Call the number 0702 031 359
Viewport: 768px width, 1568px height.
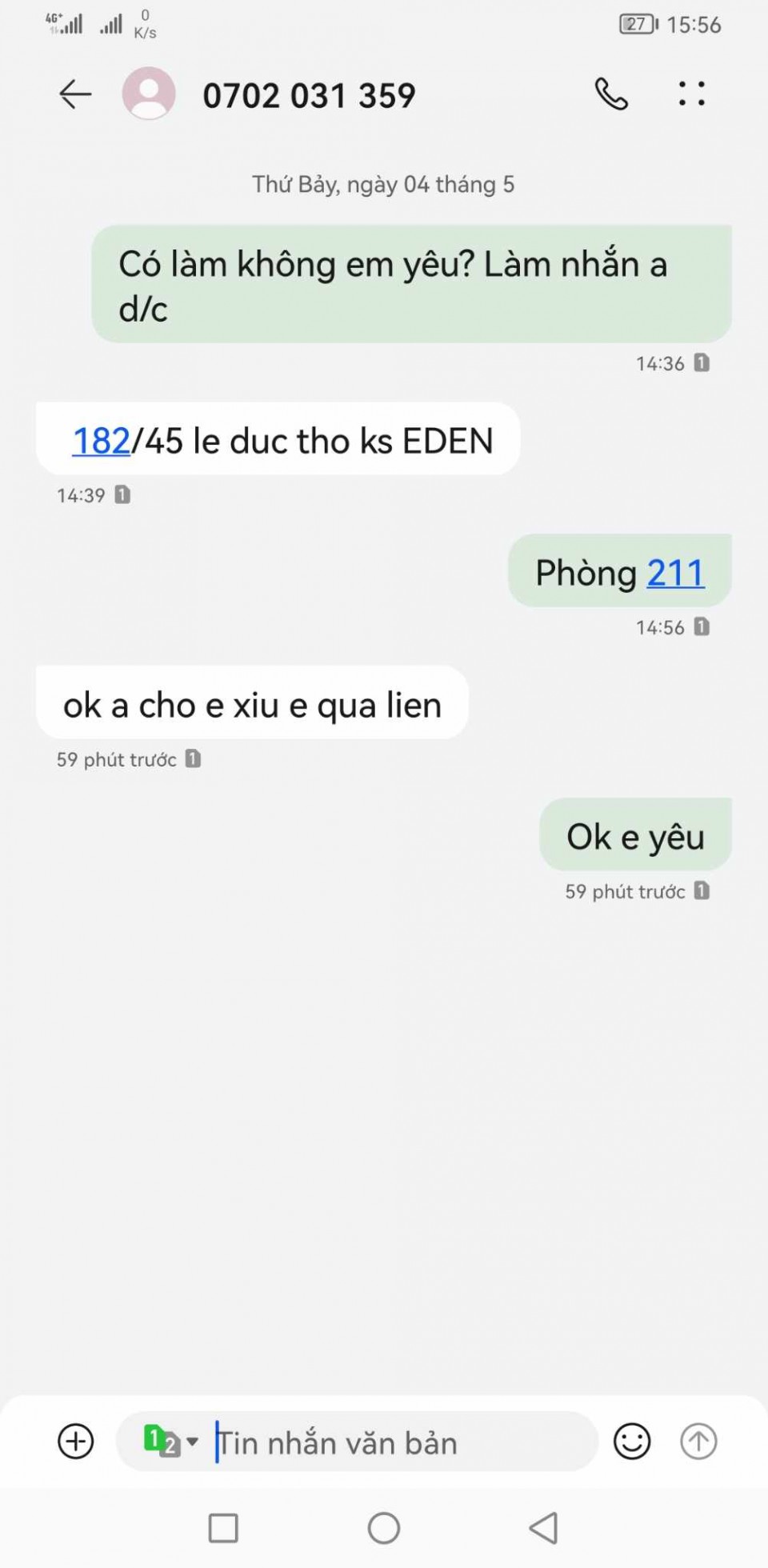click(x=611, y=94)
